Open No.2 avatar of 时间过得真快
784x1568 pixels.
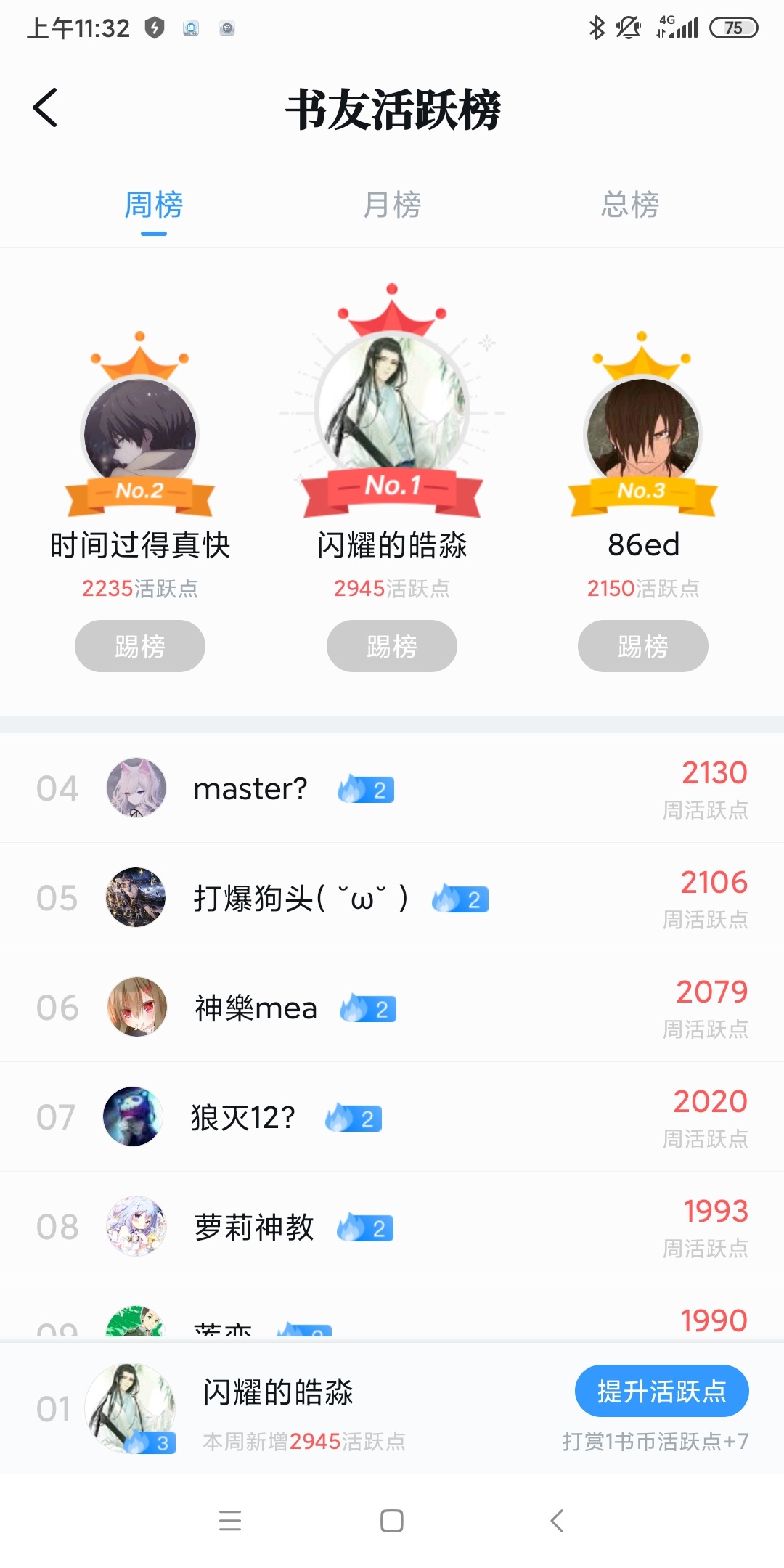click(x=140, y=434)
